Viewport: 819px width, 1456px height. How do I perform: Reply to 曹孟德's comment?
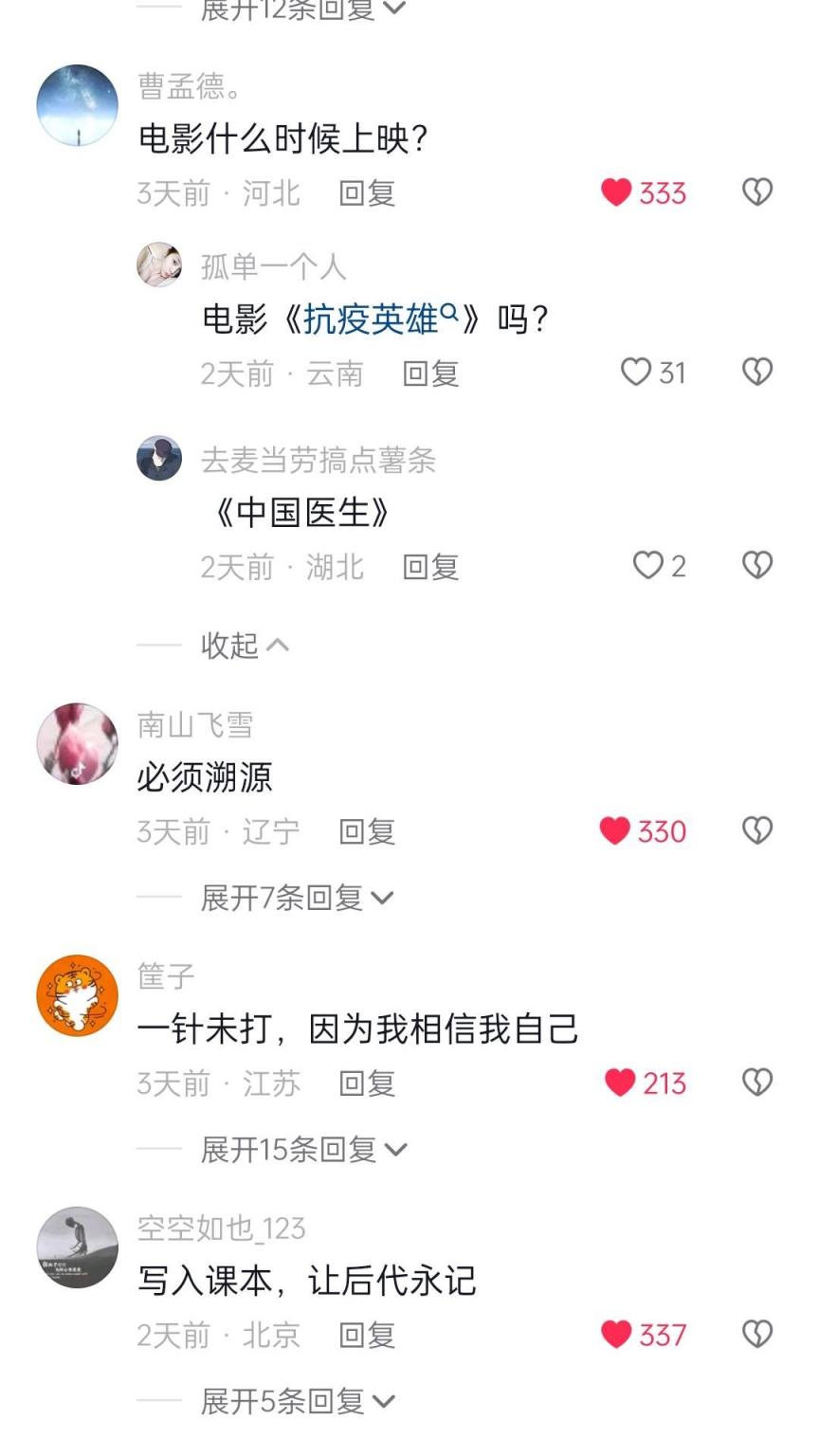coord(367,193)
